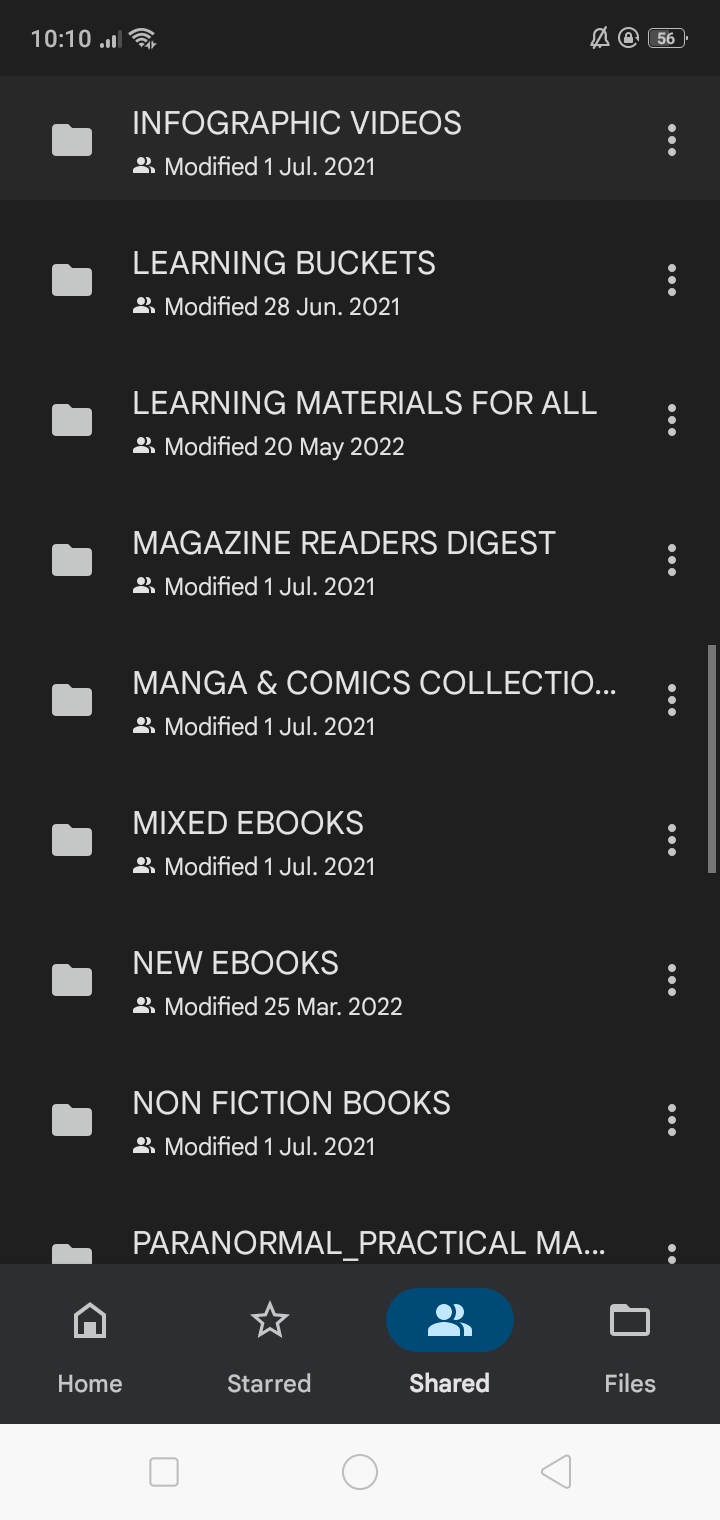The width and height of the screenshot is (720, 1520).
Task: Open more options for MIXED EBOOKS
Action: point(672,840)
